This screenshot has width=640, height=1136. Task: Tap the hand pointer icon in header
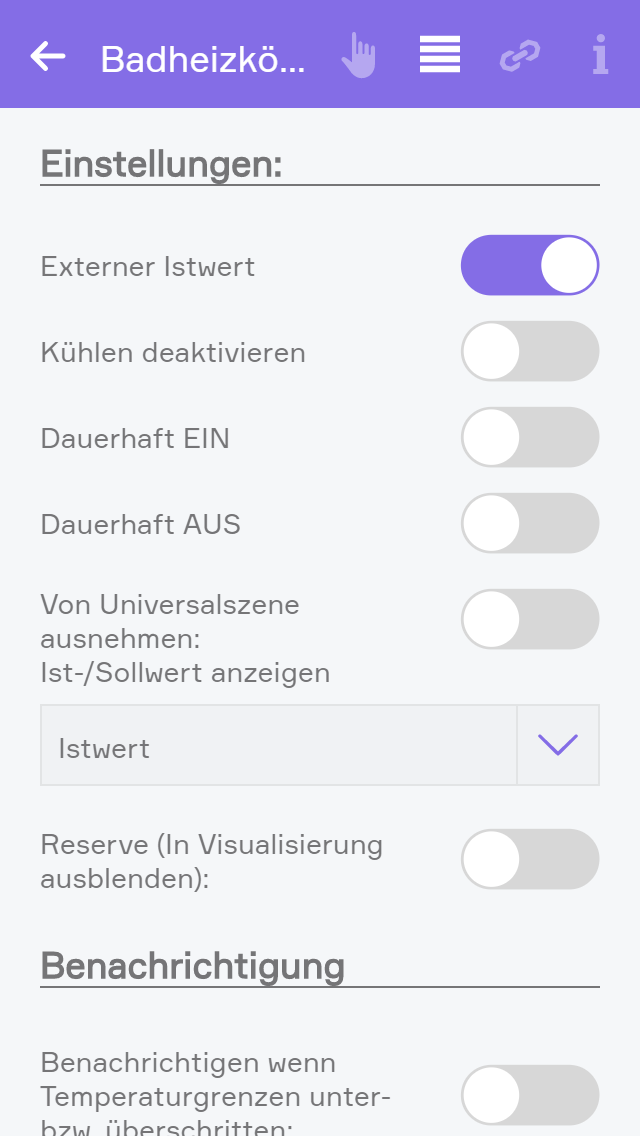[358, 56]
